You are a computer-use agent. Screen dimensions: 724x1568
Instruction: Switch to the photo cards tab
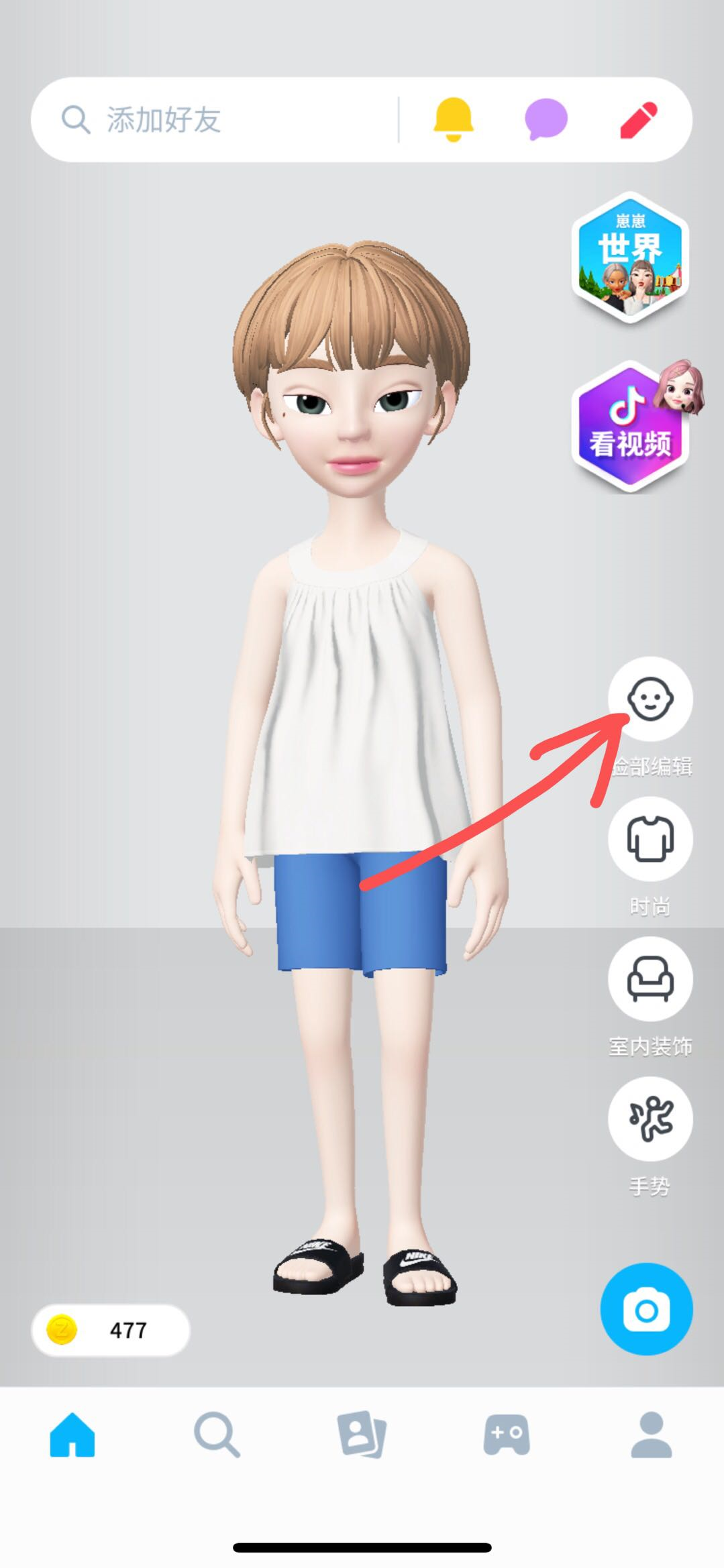361,1434
